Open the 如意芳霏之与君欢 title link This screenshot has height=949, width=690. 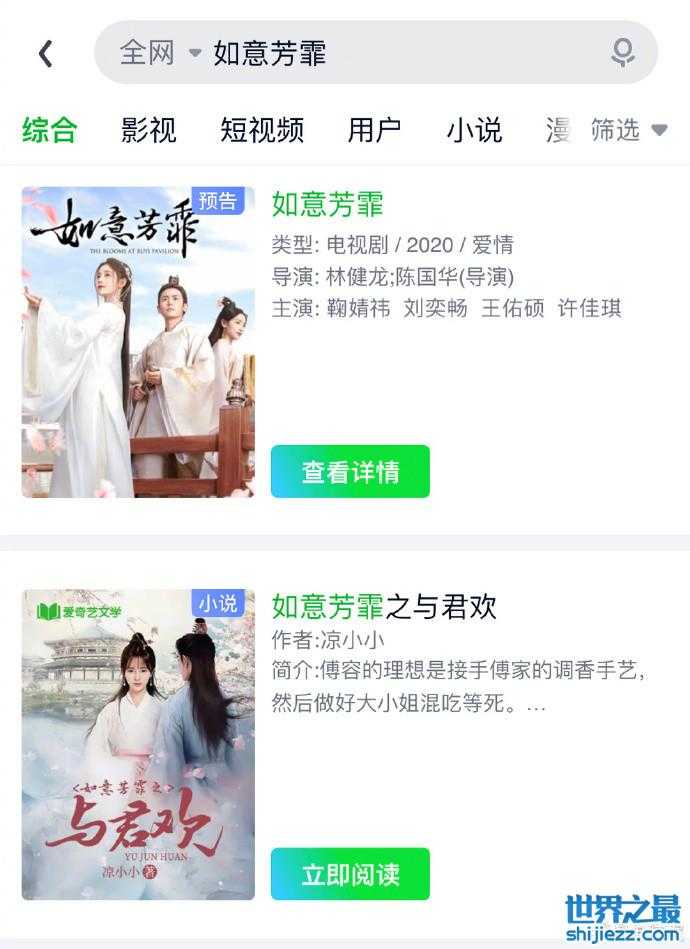[x=384, y=606]
